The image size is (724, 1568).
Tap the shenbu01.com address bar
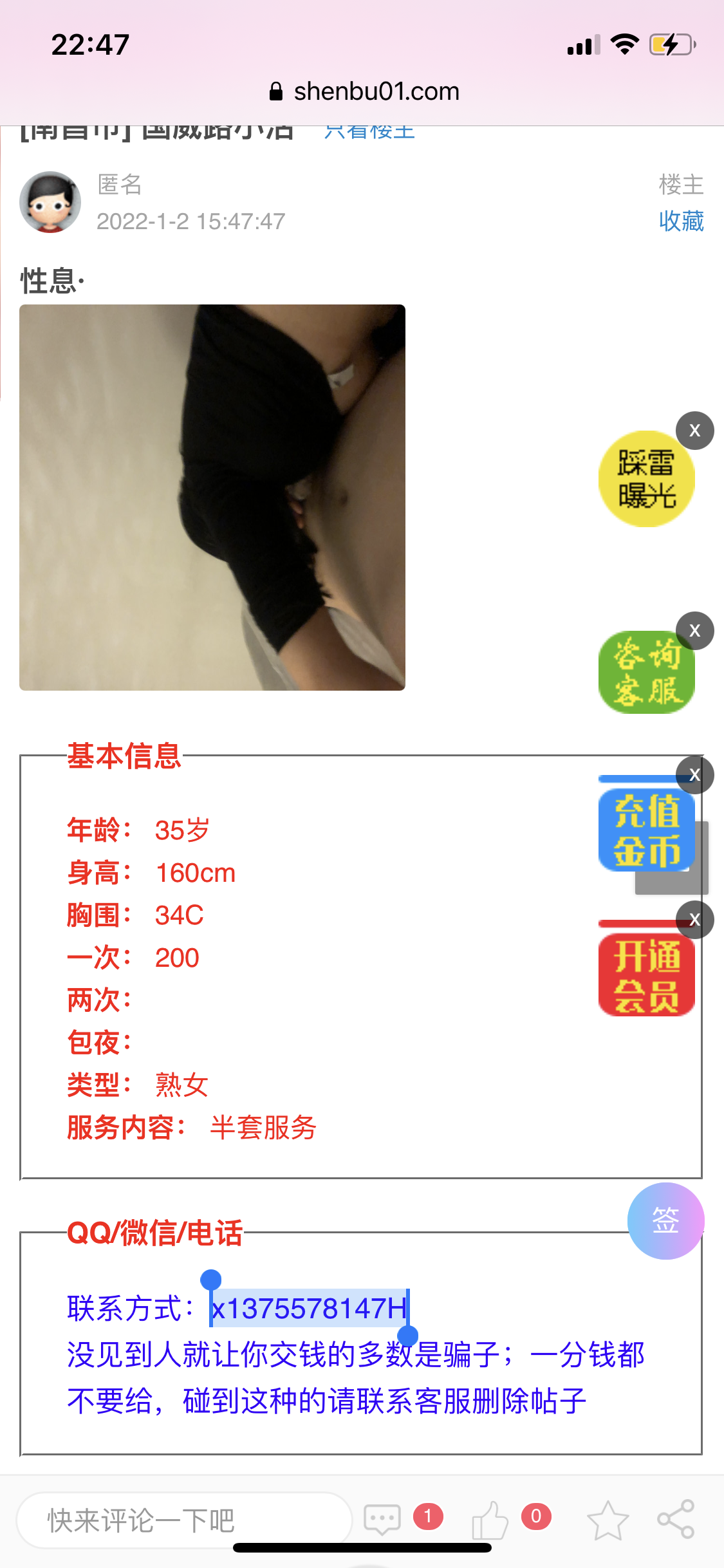pyautogui.click(x=364, y=91)
